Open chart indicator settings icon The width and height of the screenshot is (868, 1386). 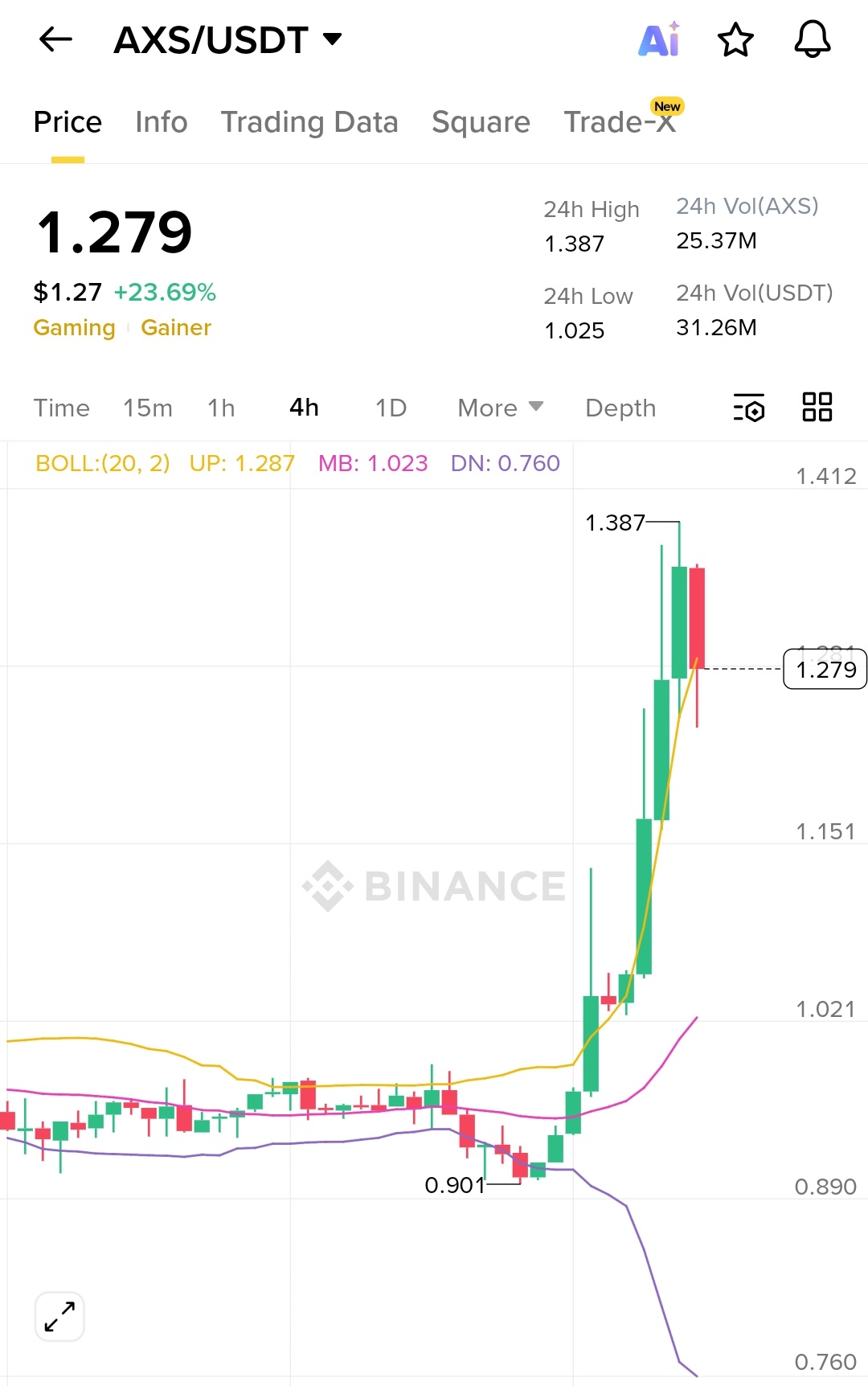[748, 408]
